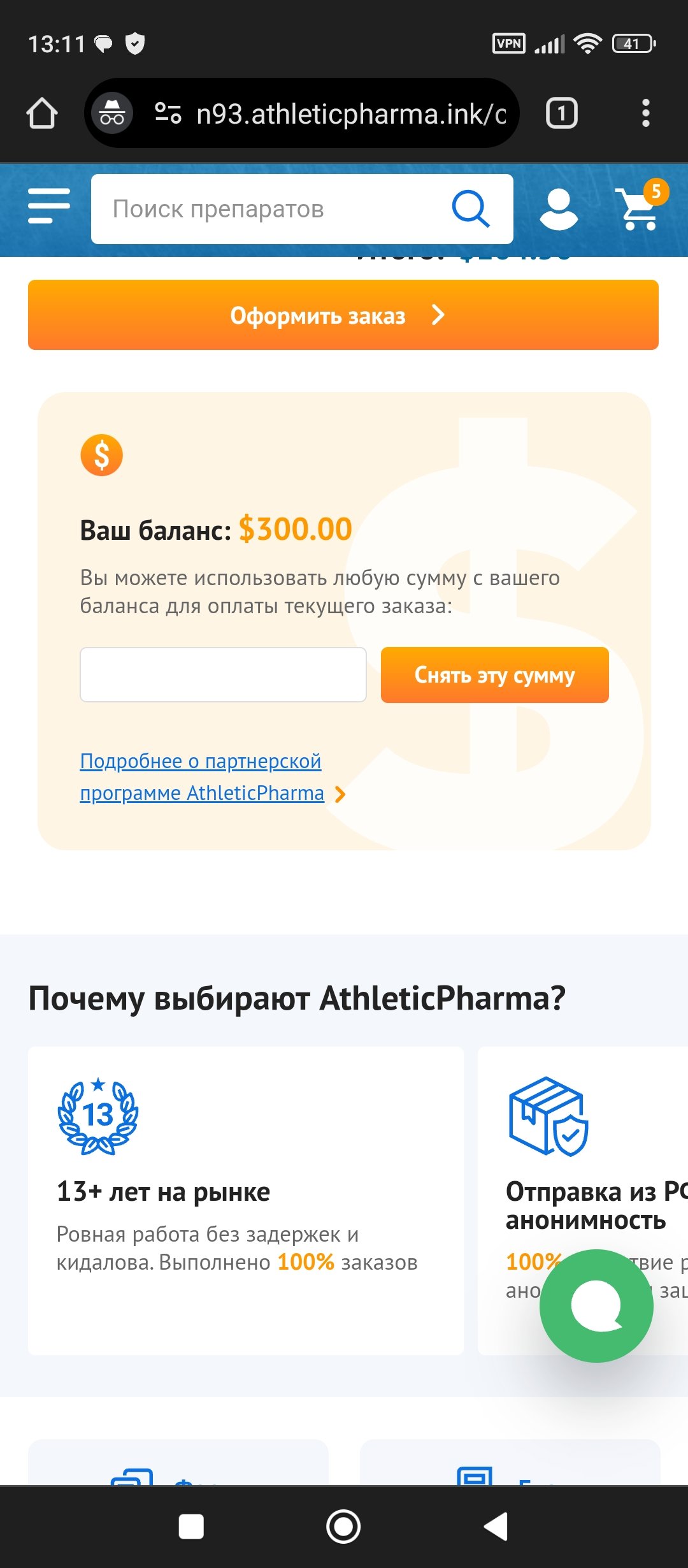688x1568 pixels.
Task: Open the user account profile
Action: (558, 209)
